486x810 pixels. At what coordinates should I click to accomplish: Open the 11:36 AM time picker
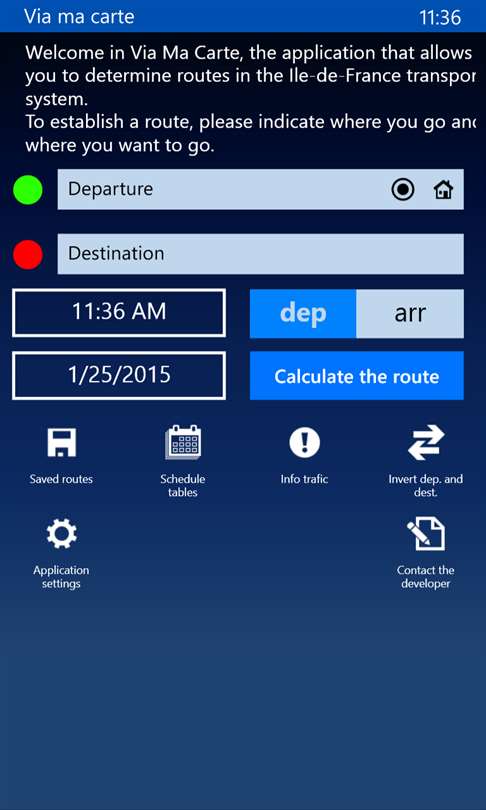click(x=119, y=313)
